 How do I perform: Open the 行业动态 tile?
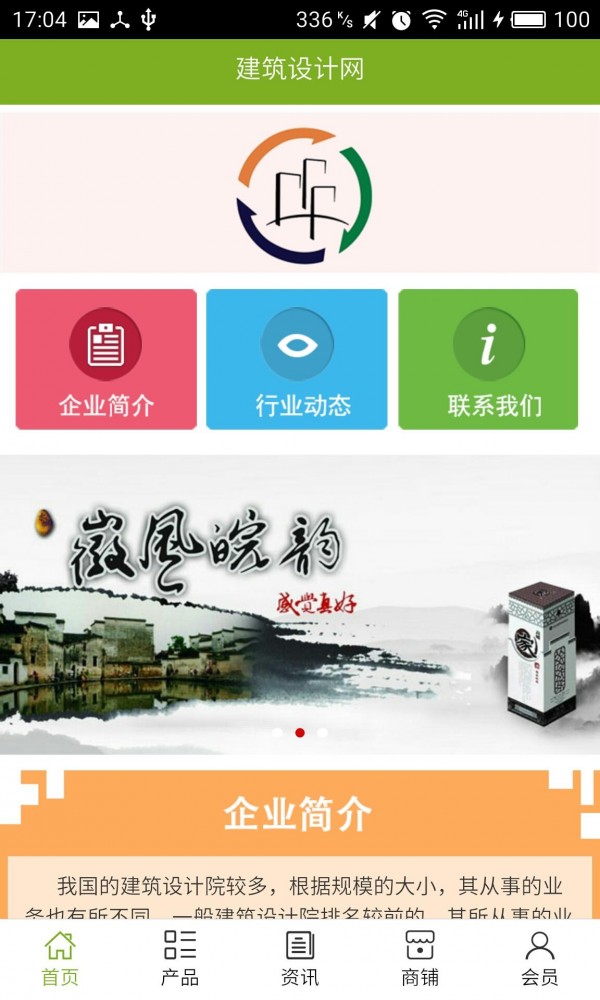[297, 360]
